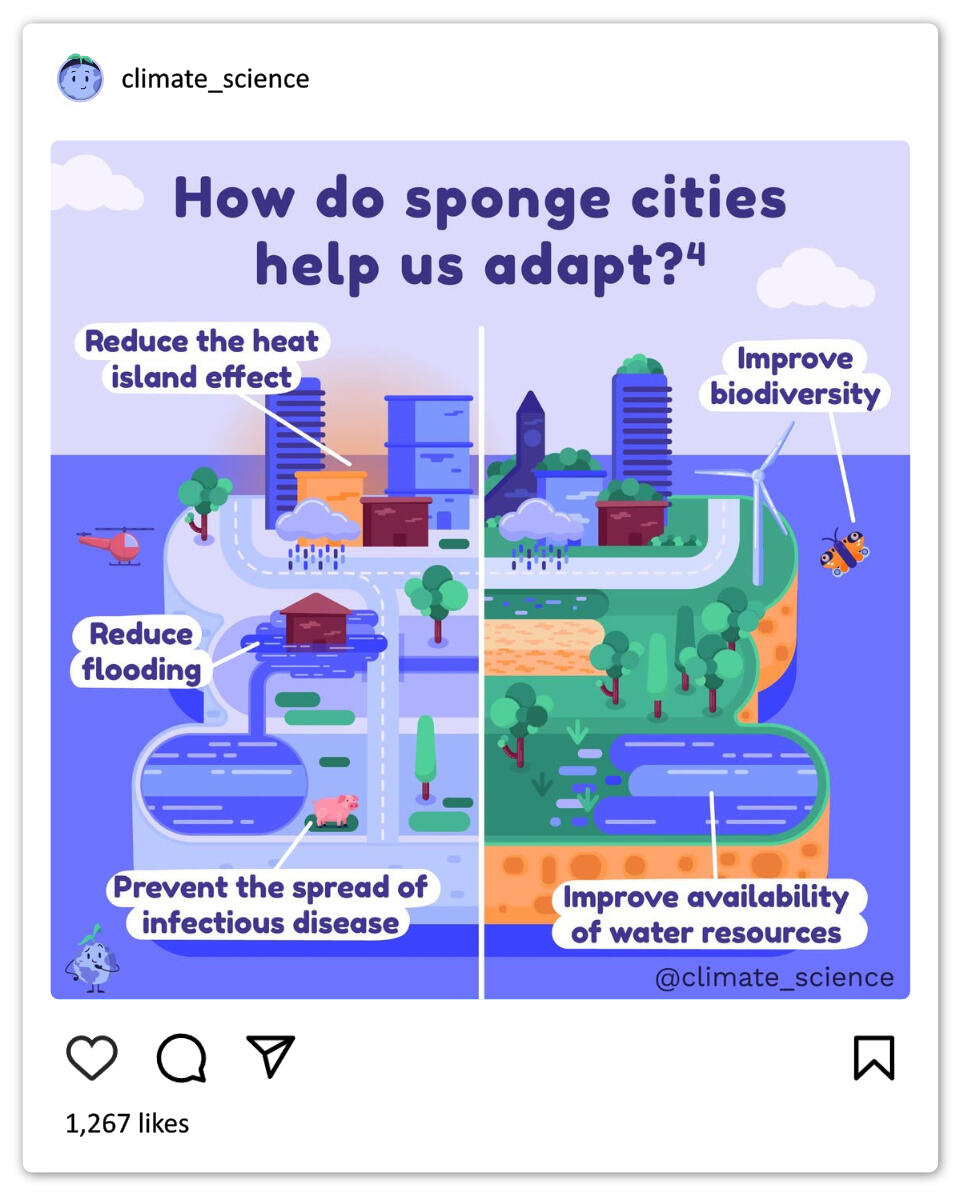The image size is (961, 1196).
Task: Save the post with the bookmark icon
Action: (875, 1056)
